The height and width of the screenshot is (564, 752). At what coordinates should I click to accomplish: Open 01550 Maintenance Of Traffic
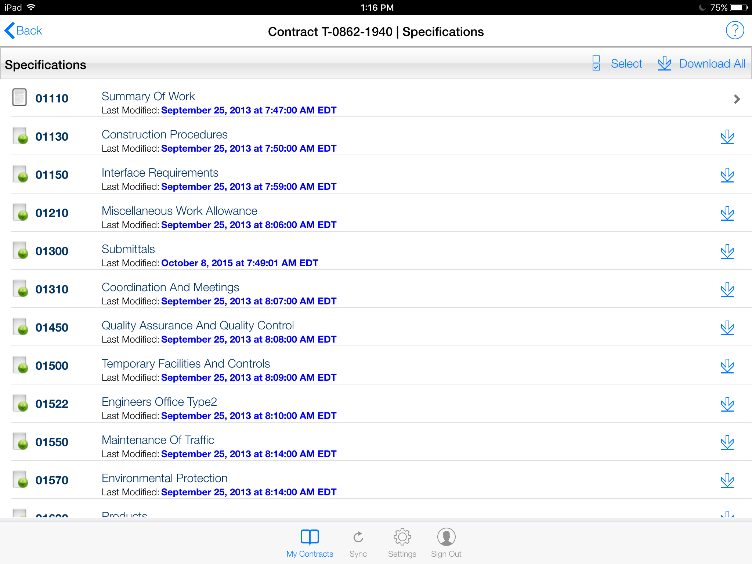[x=157, y=440]
